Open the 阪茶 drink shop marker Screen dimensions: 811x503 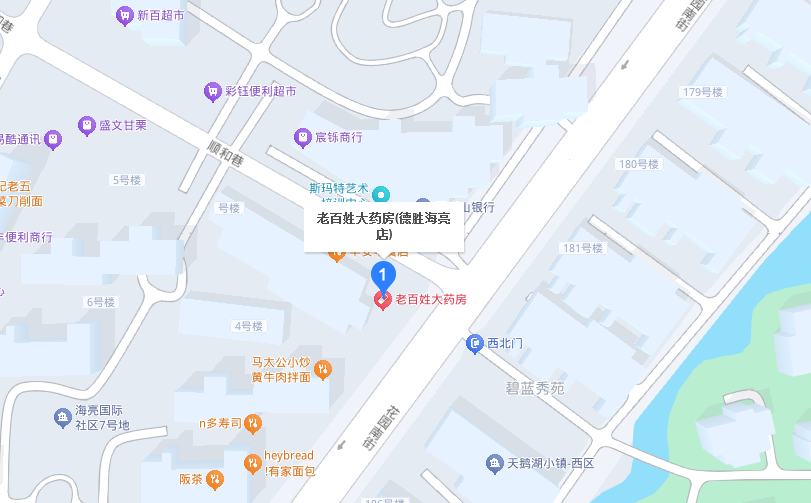(x=214, y=480)
